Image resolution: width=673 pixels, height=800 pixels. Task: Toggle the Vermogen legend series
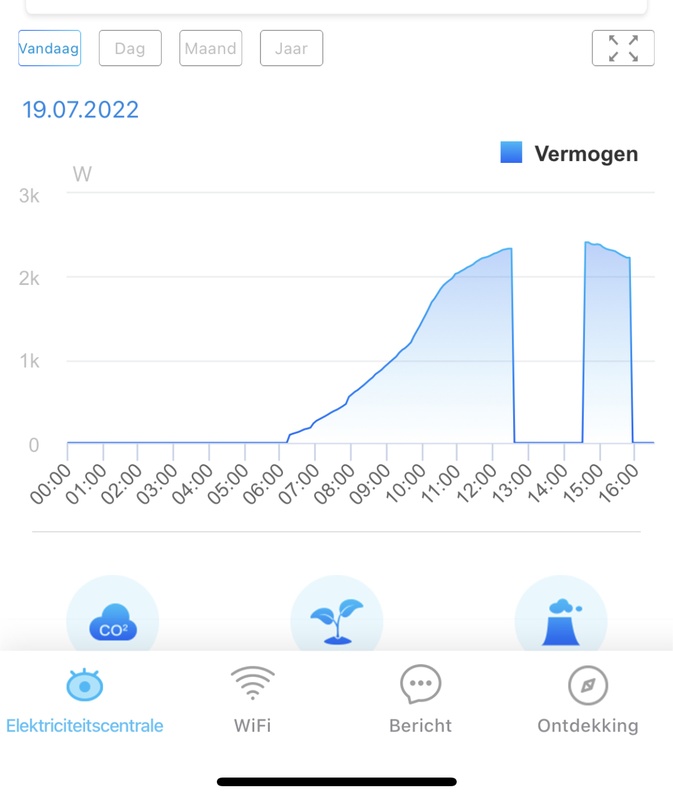[x=570, y=154]
